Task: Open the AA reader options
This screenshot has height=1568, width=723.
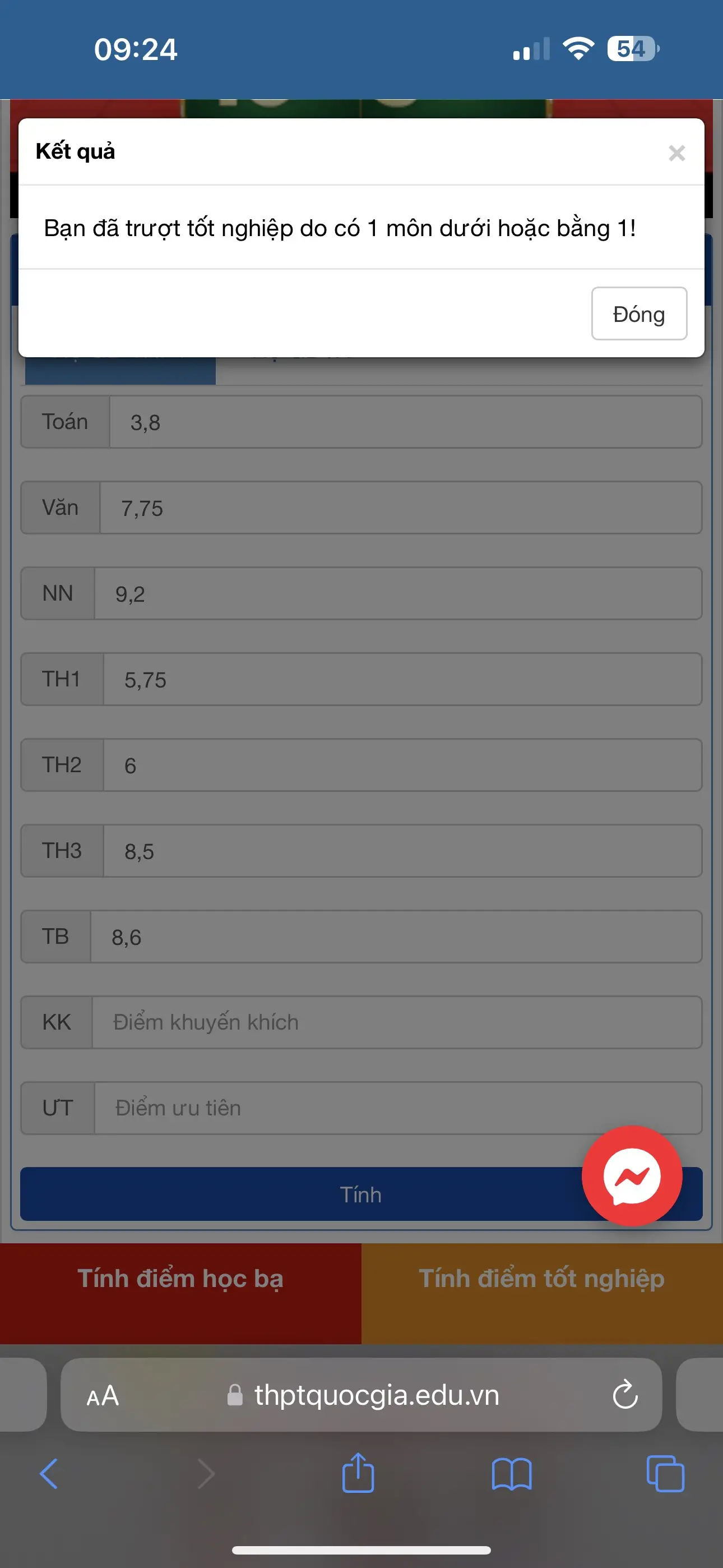Action: (x=102, y=1395)
